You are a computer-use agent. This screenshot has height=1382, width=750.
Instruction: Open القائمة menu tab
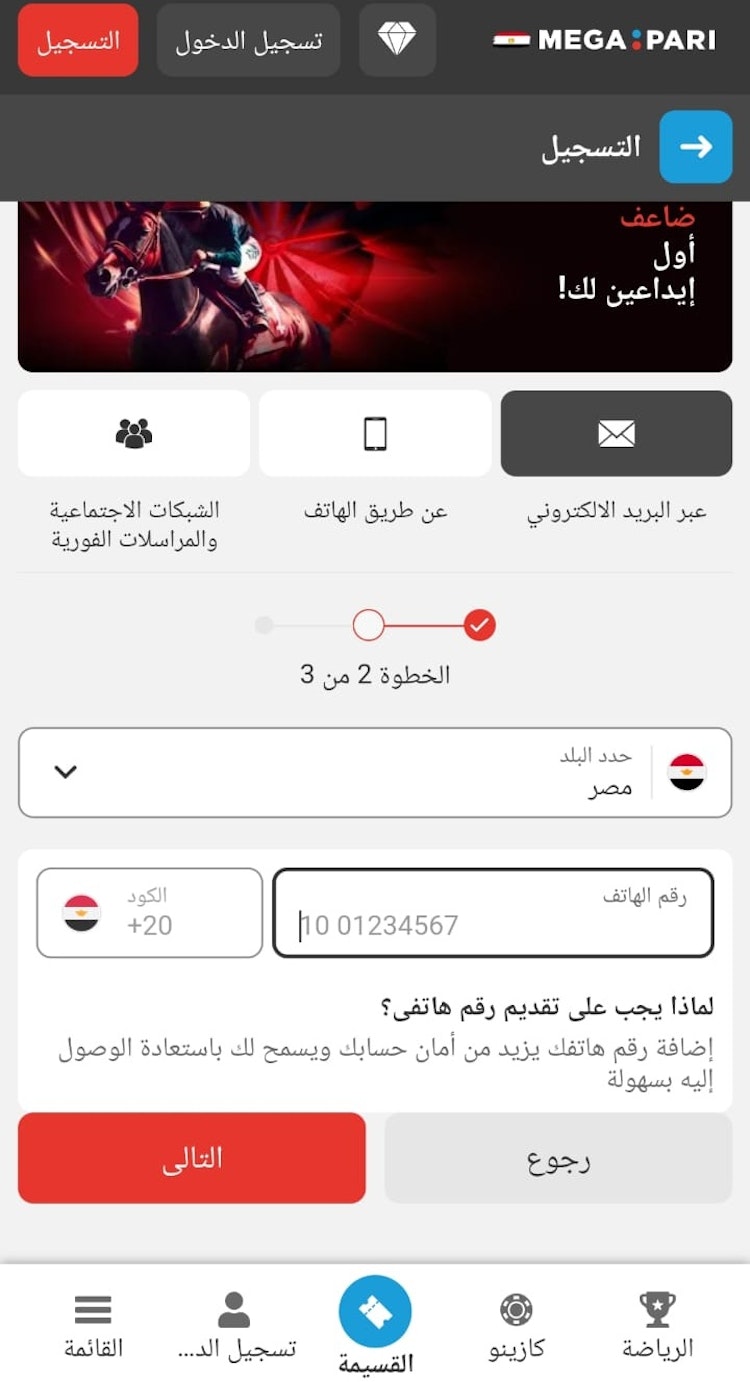tap(93, 1325)
